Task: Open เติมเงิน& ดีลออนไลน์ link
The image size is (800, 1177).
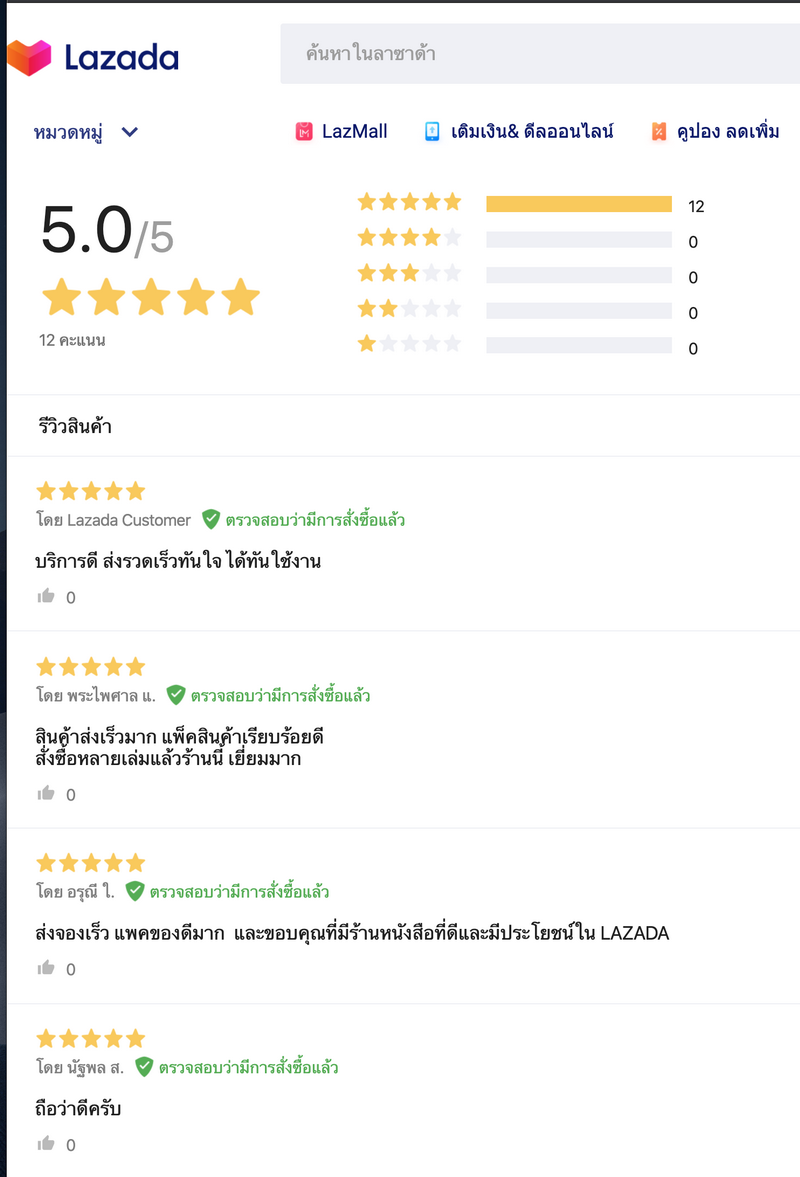Action: [518, 131]
